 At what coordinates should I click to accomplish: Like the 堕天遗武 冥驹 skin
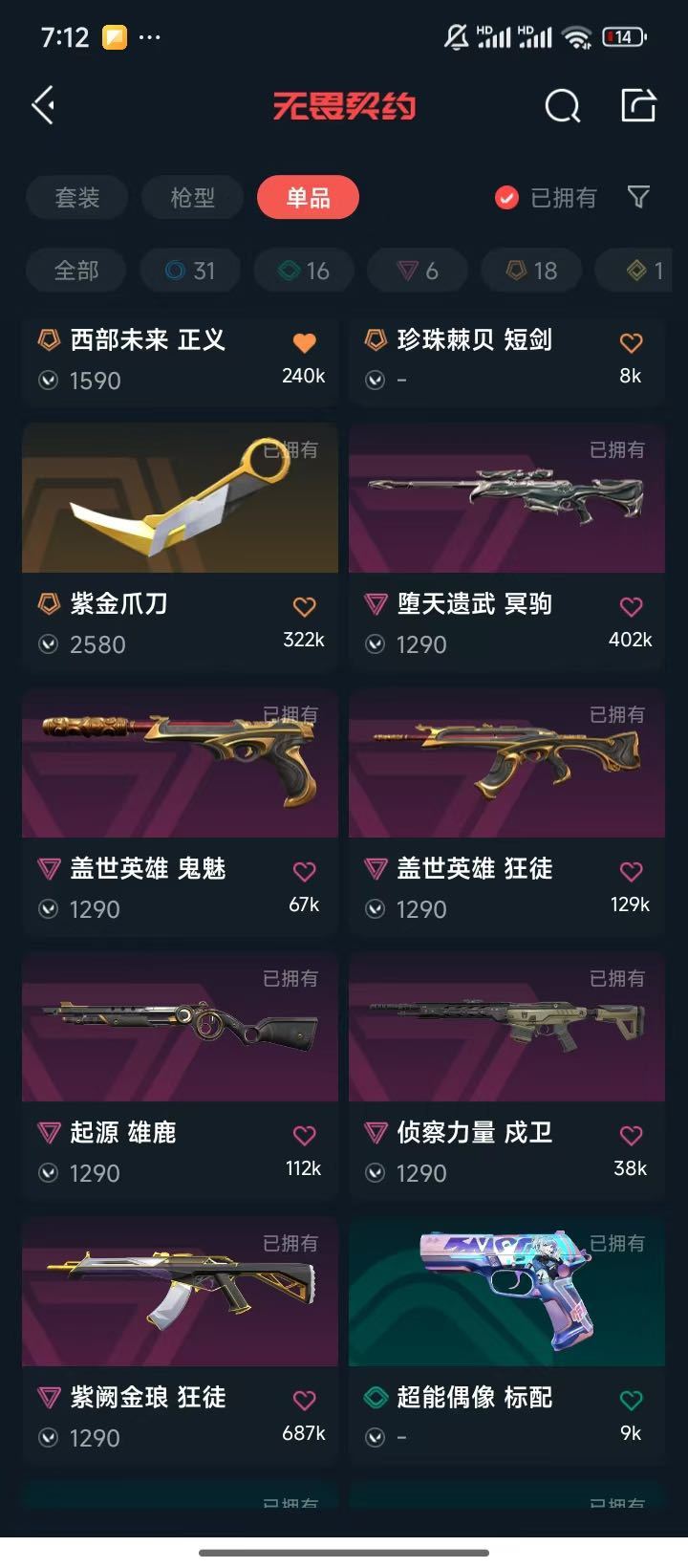pyautogui.click(x=631, y=606)
